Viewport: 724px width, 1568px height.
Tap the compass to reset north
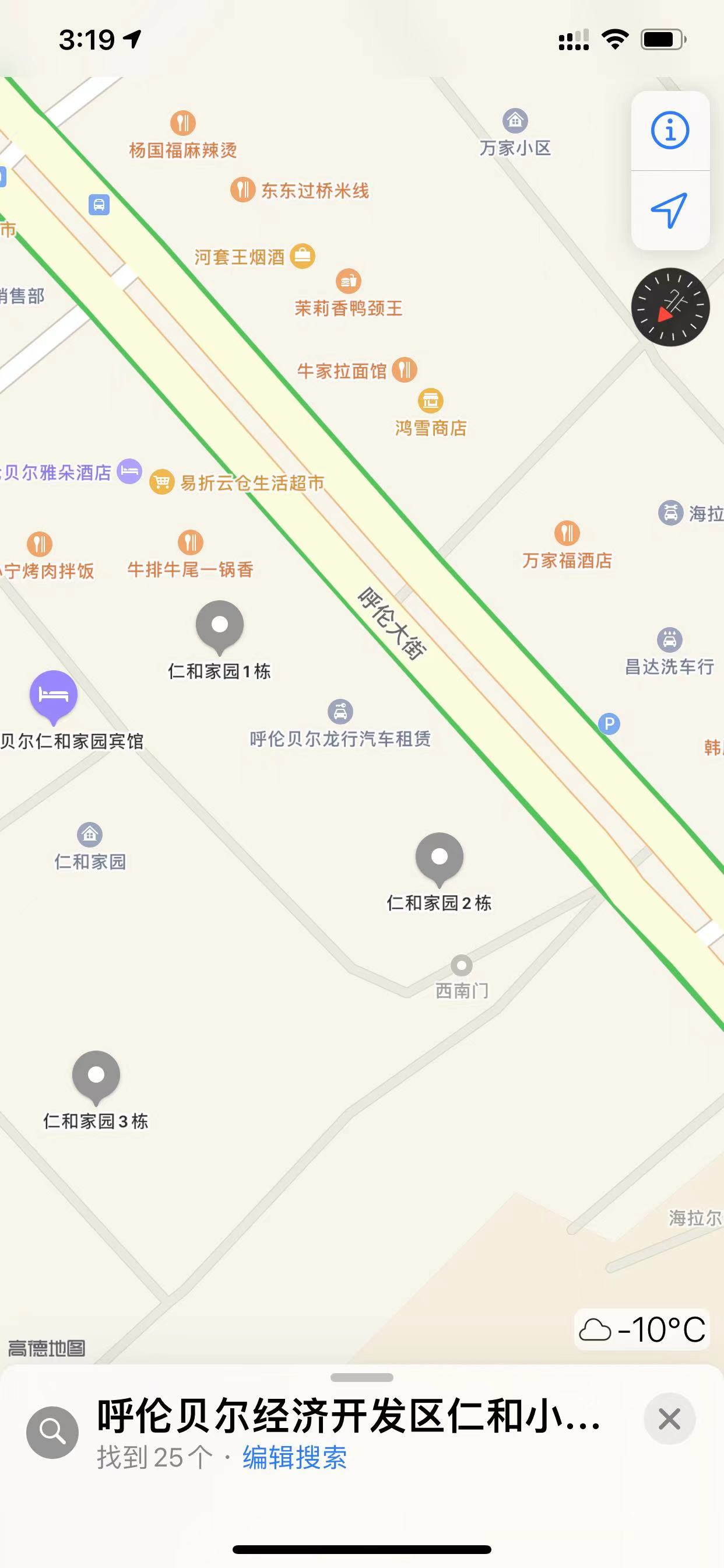tap(670, 307)
